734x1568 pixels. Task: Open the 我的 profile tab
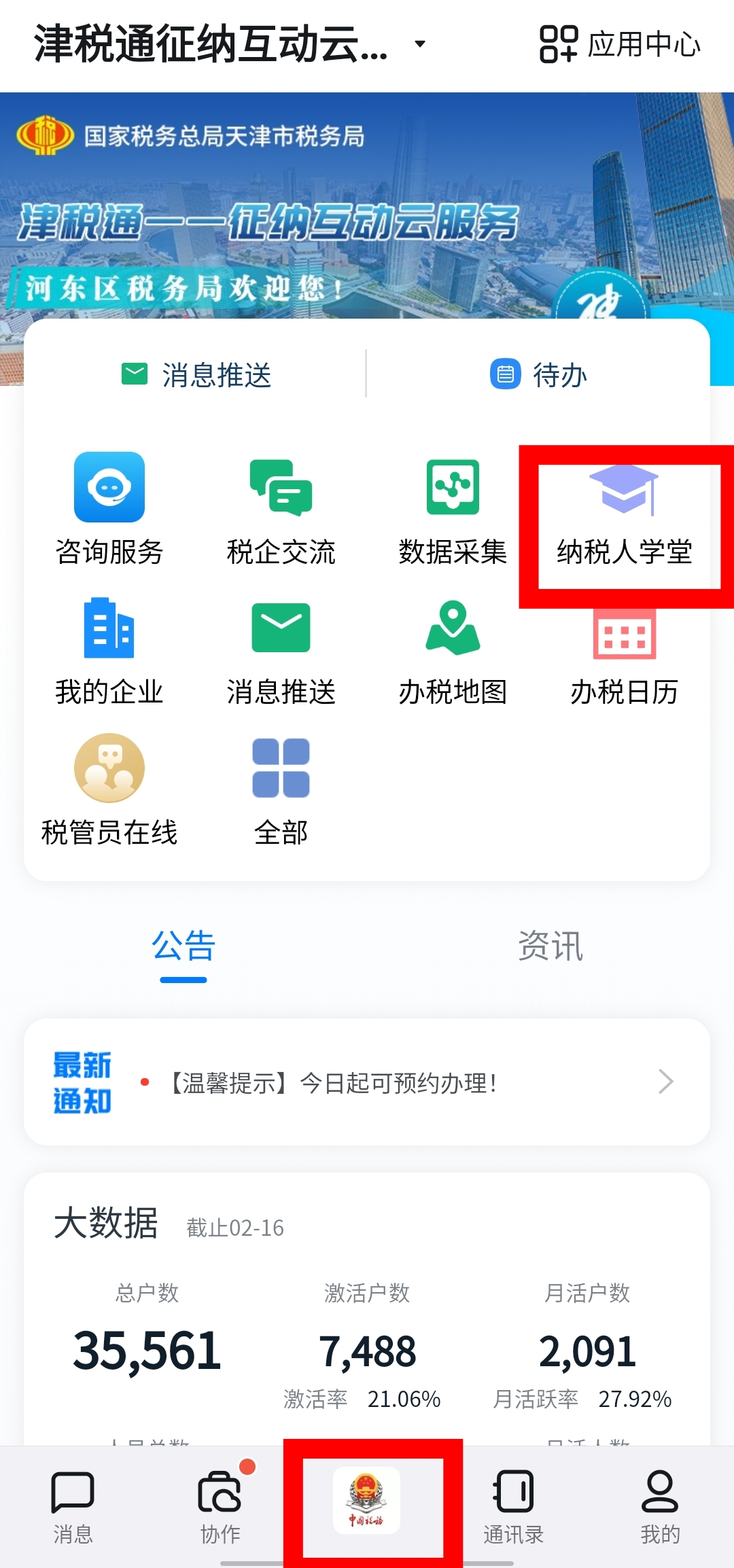660,1507
